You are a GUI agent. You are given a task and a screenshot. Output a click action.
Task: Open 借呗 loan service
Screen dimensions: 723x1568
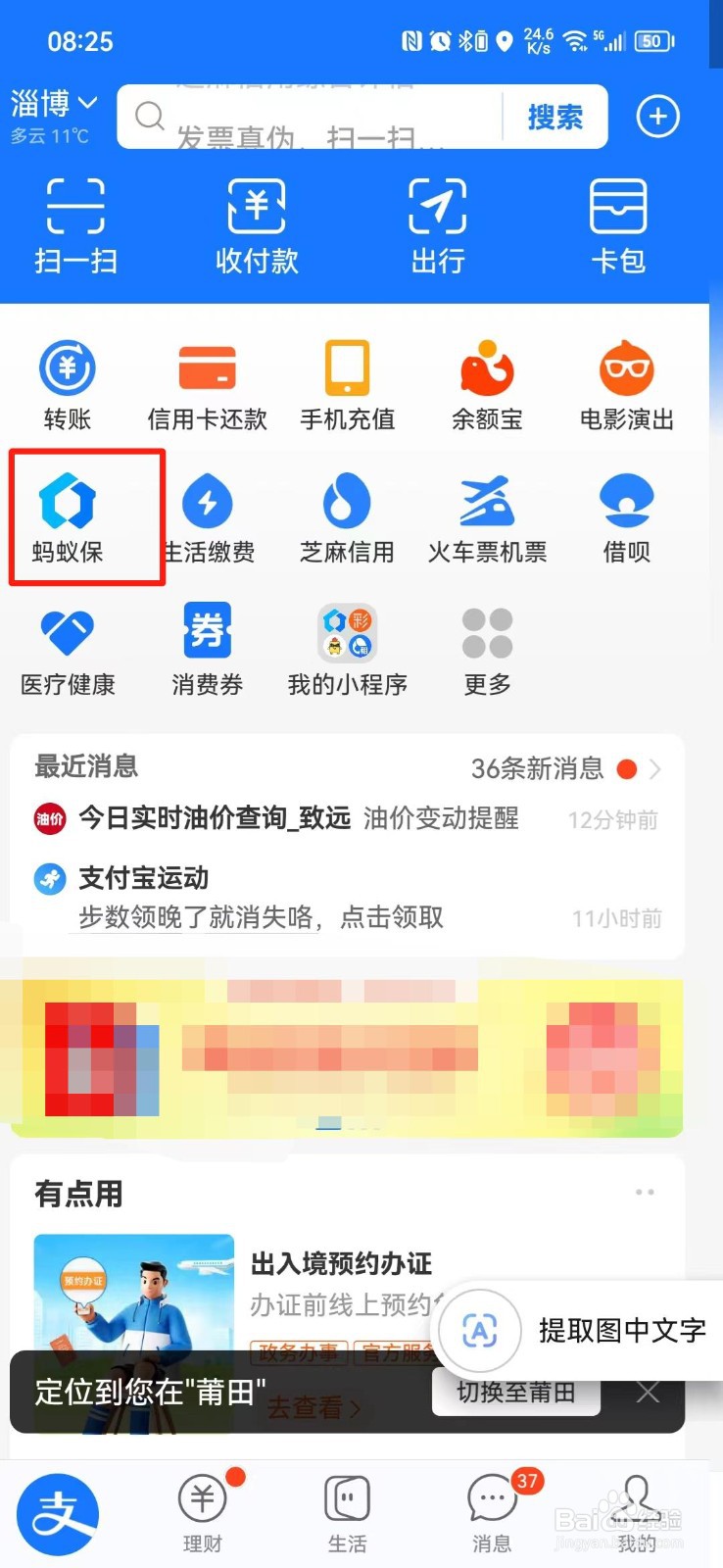pyautogui.click(x=626, y=514)
